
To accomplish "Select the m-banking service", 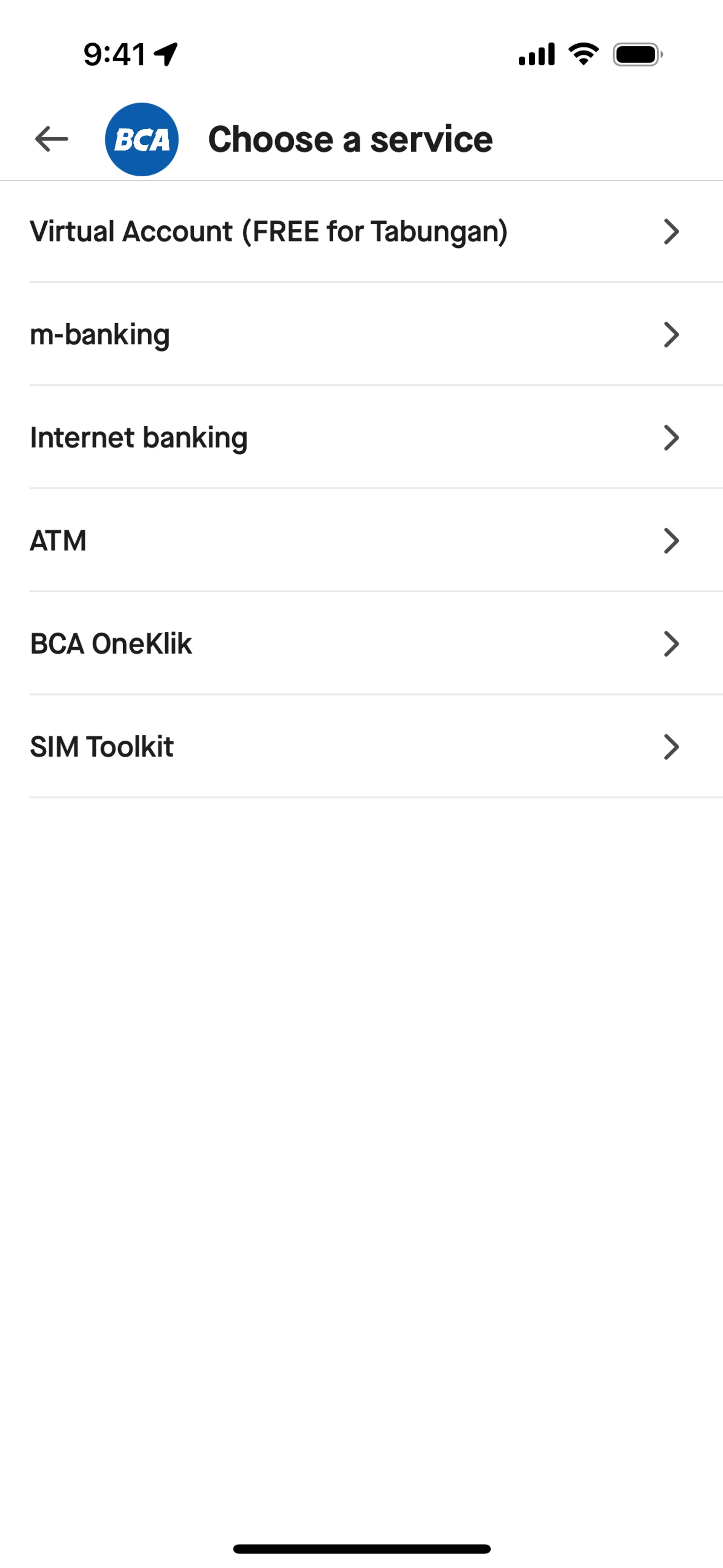I will tap(361, 334).
